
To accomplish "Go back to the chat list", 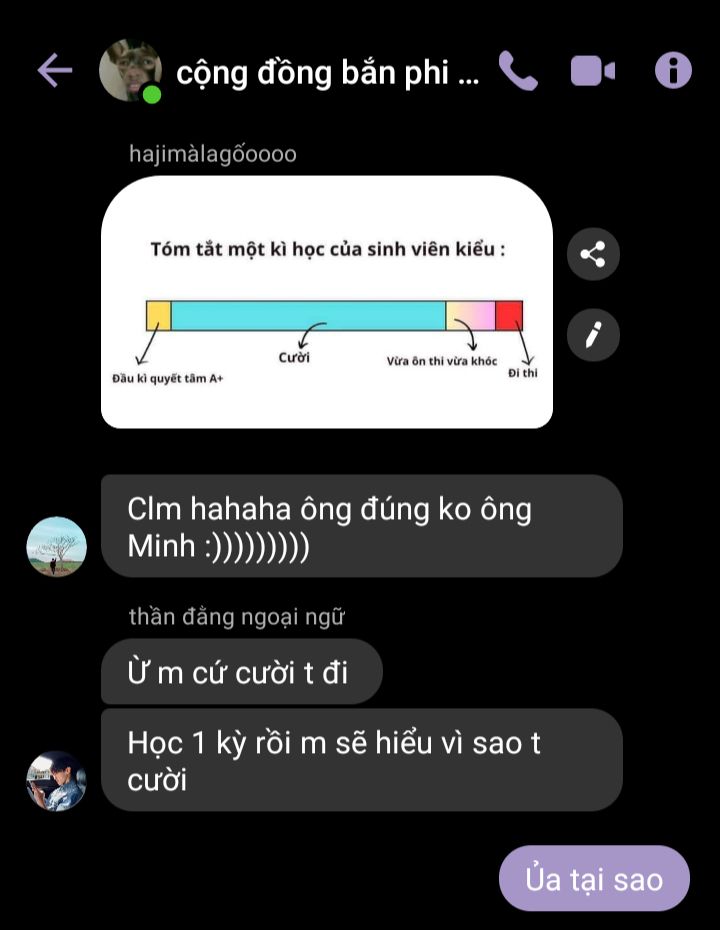I will click(54, 70).
